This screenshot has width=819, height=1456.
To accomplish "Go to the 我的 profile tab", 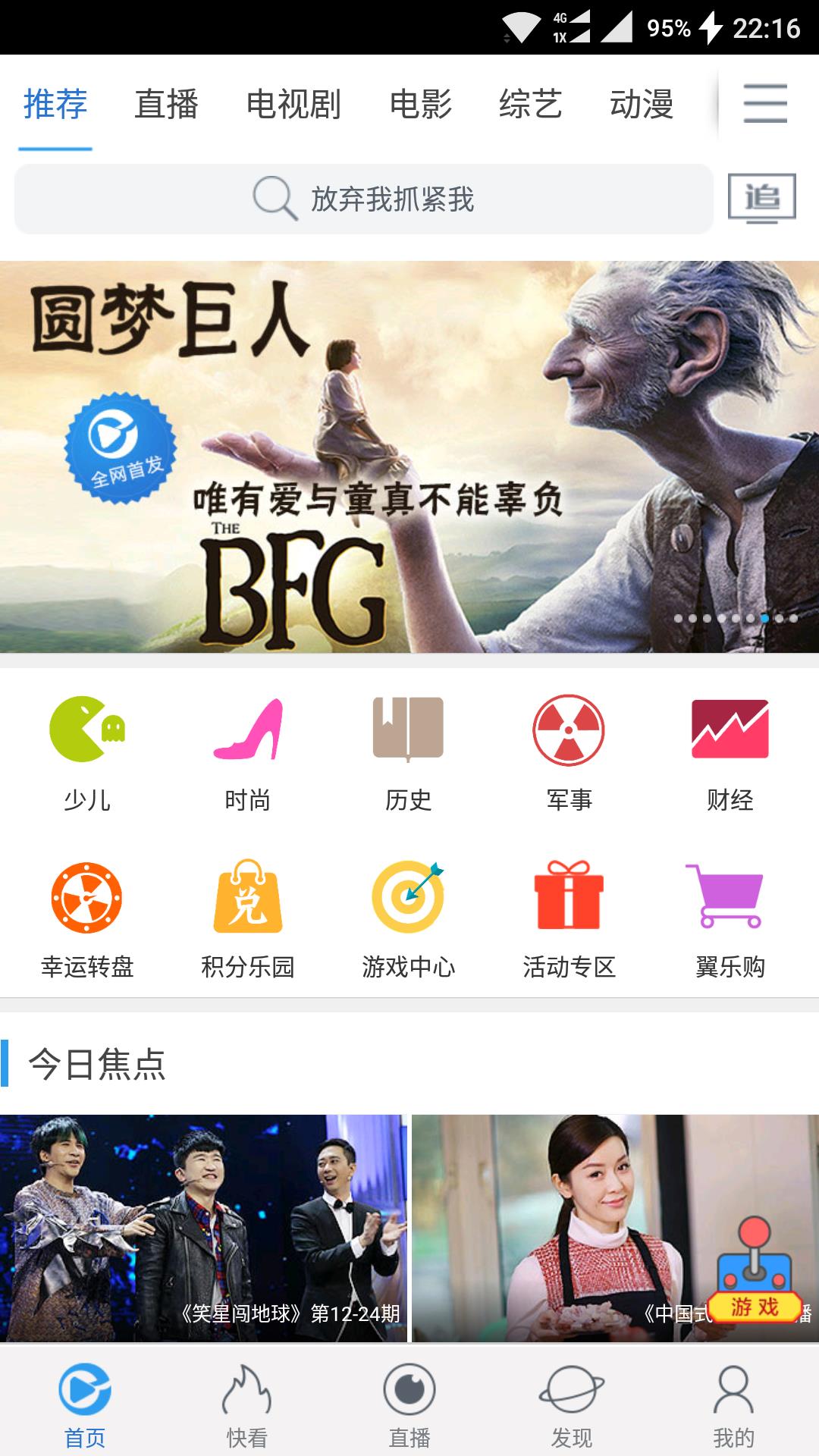I will click(733, 1406).
